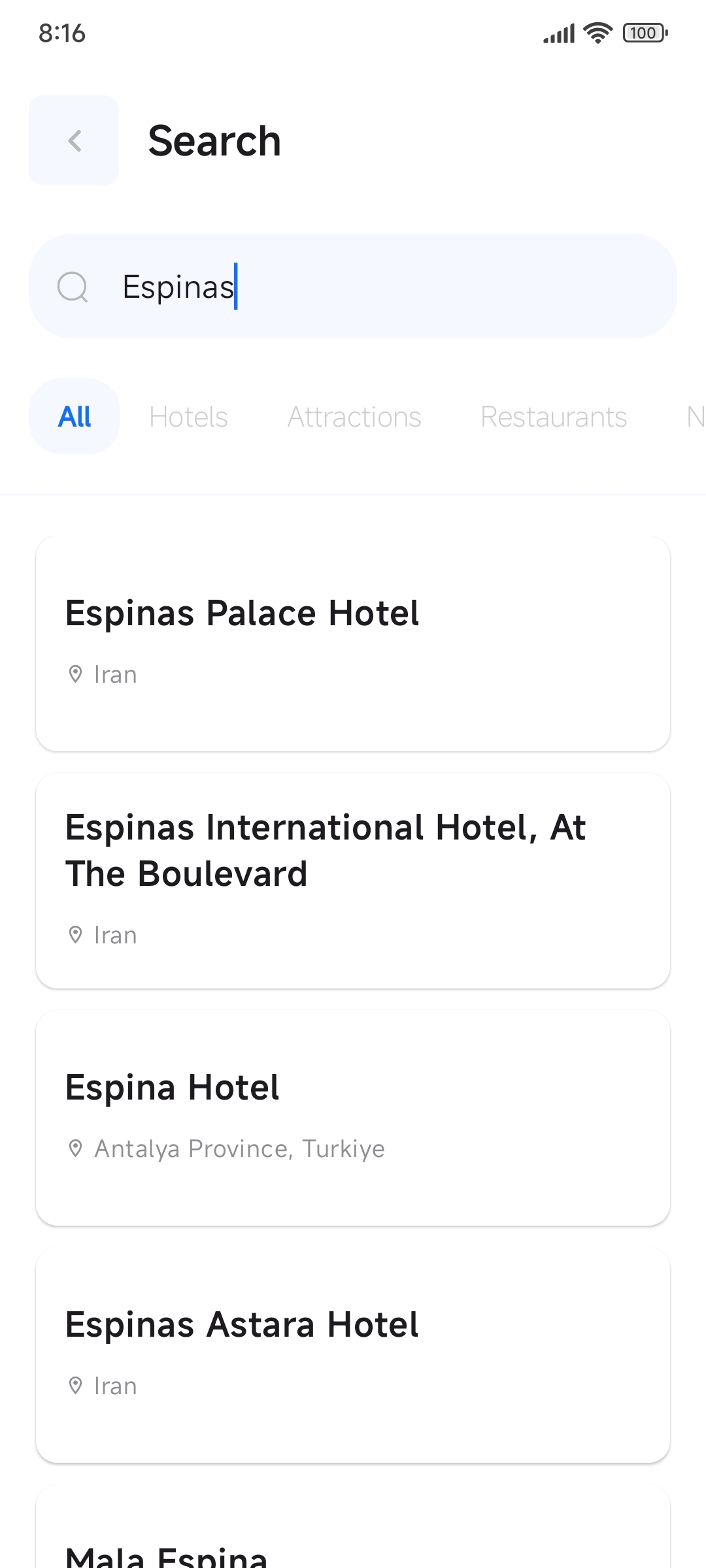Switch to the Restaurants tab
Viewport: 706px width, 1568px height.
click(x=554, y=417)
